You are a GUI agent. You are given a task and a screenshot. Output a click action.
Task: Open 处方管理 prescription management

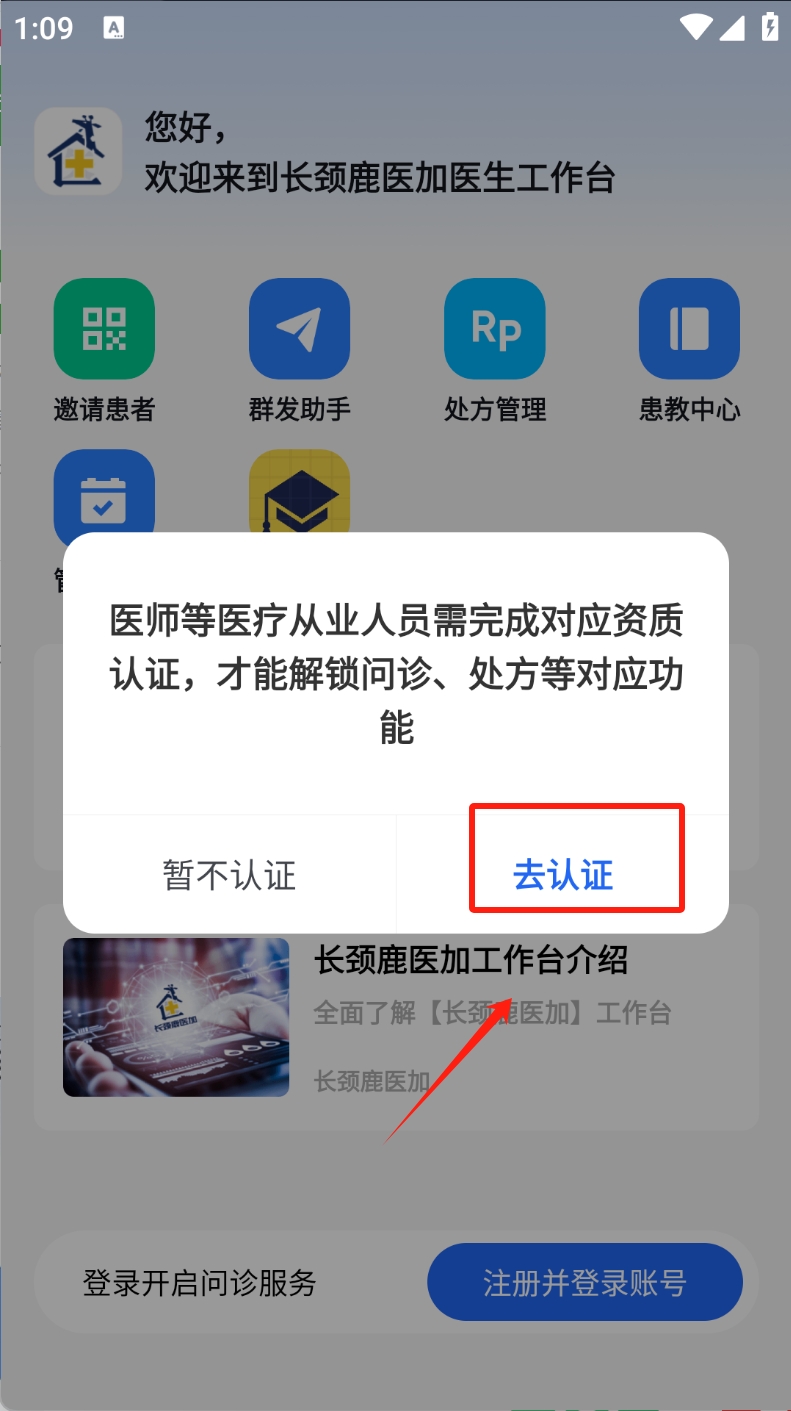point(495,328)
